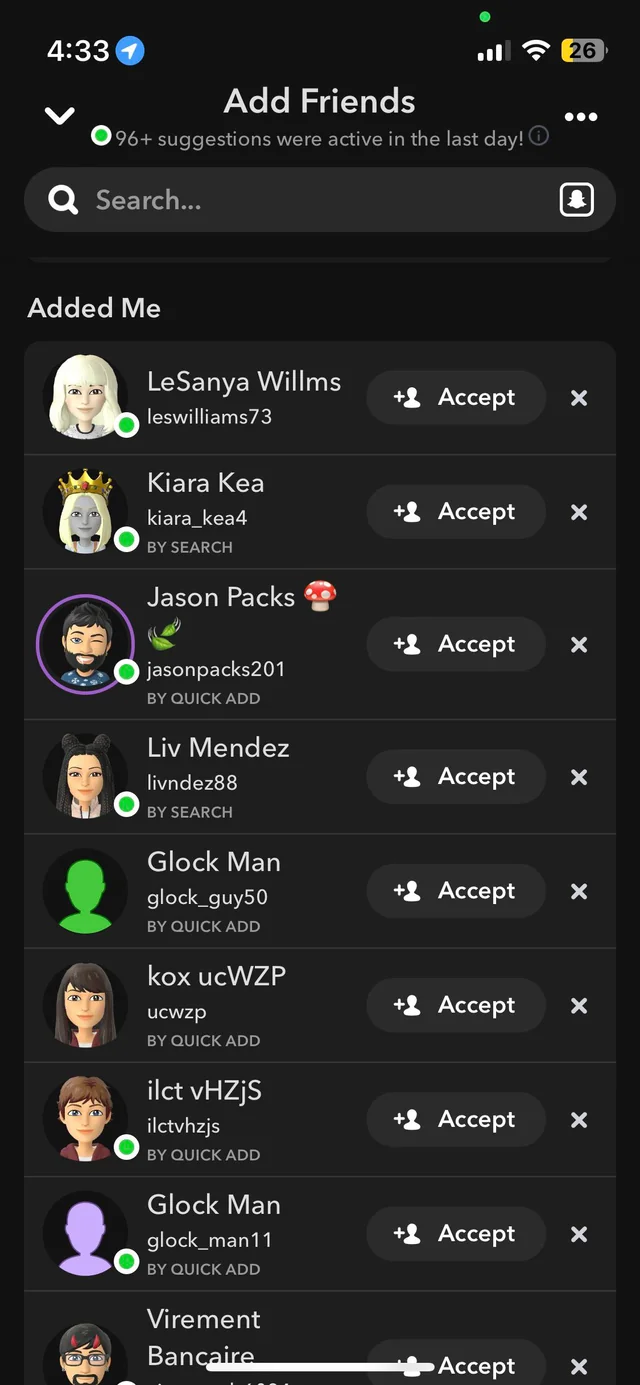Accept glock_guy50's friend request

[456, 891]
